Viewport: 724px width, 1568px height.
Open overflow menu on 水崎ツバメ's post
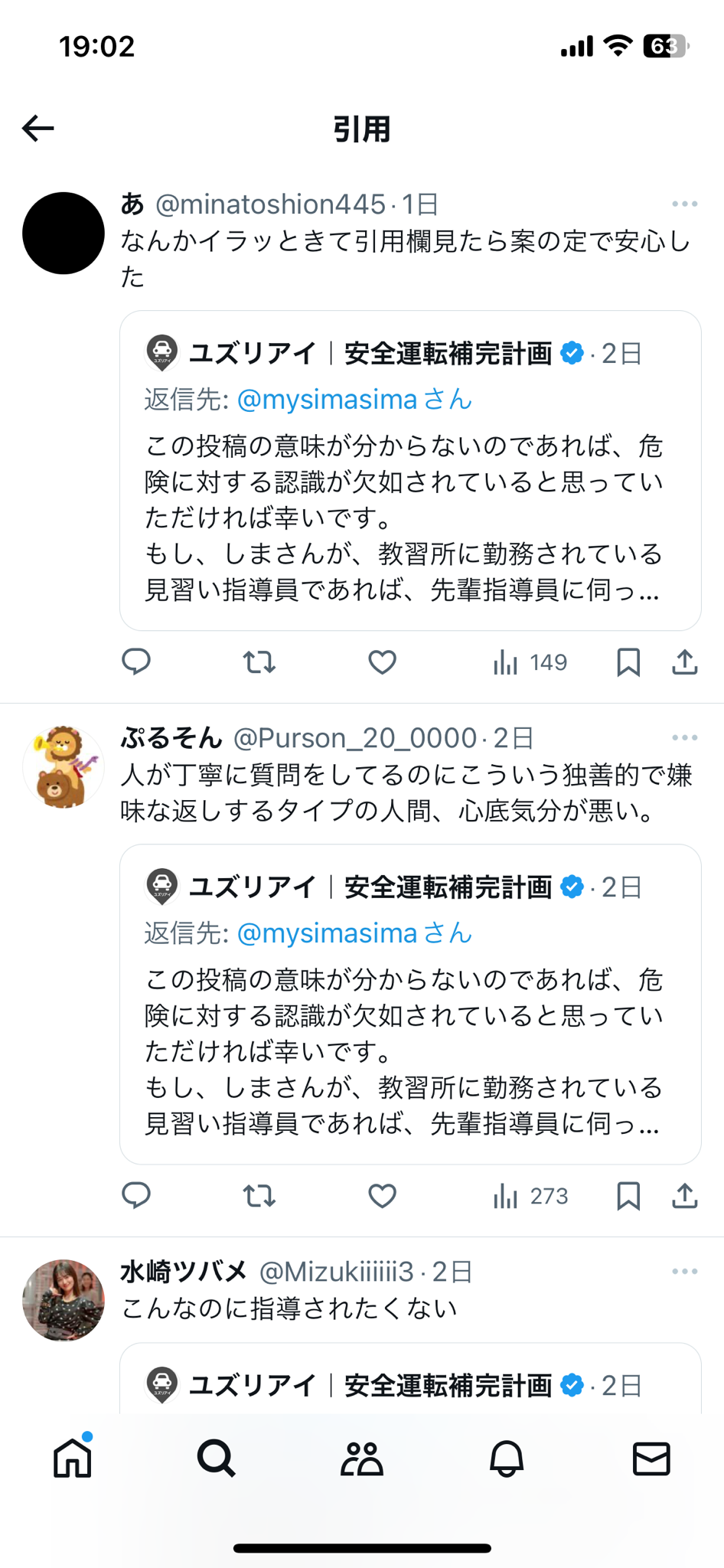point(684,1271)
